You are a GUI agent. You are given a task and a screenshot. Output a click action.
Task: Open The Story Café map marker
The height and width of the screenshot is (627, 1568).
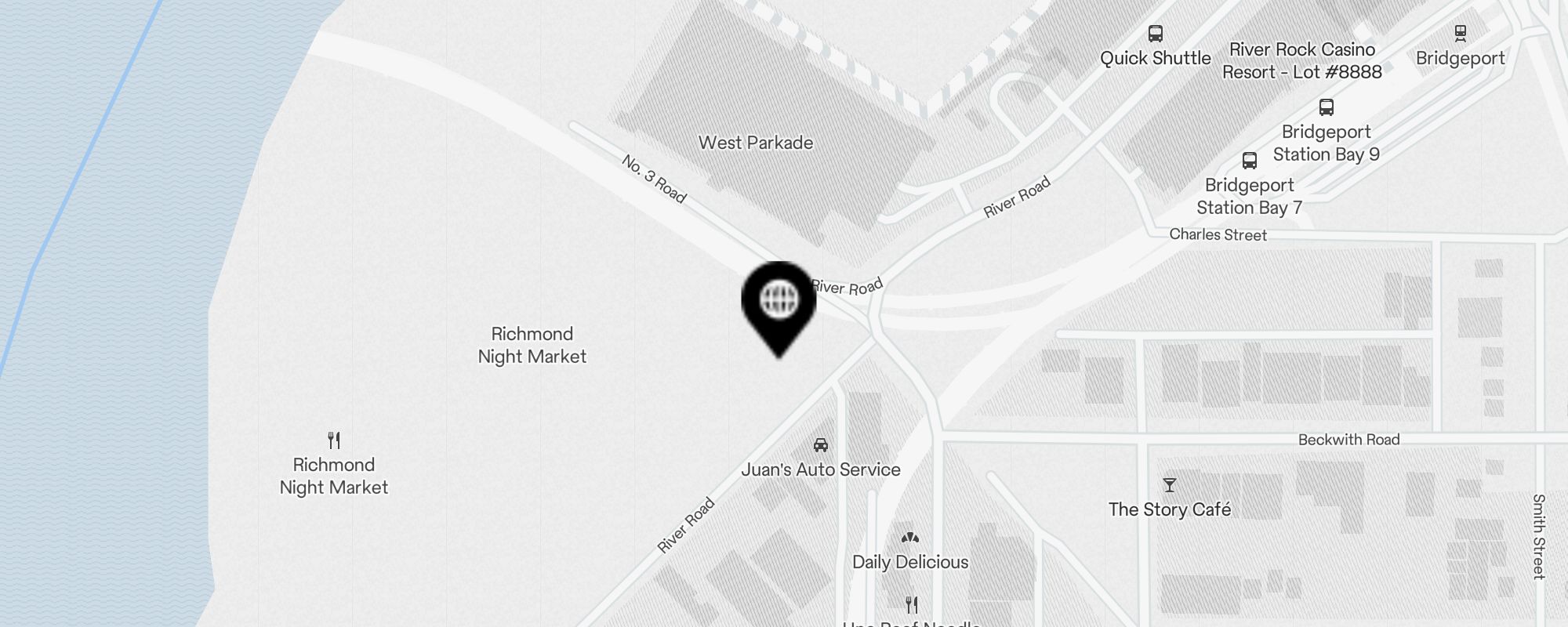click(1169, 485)
